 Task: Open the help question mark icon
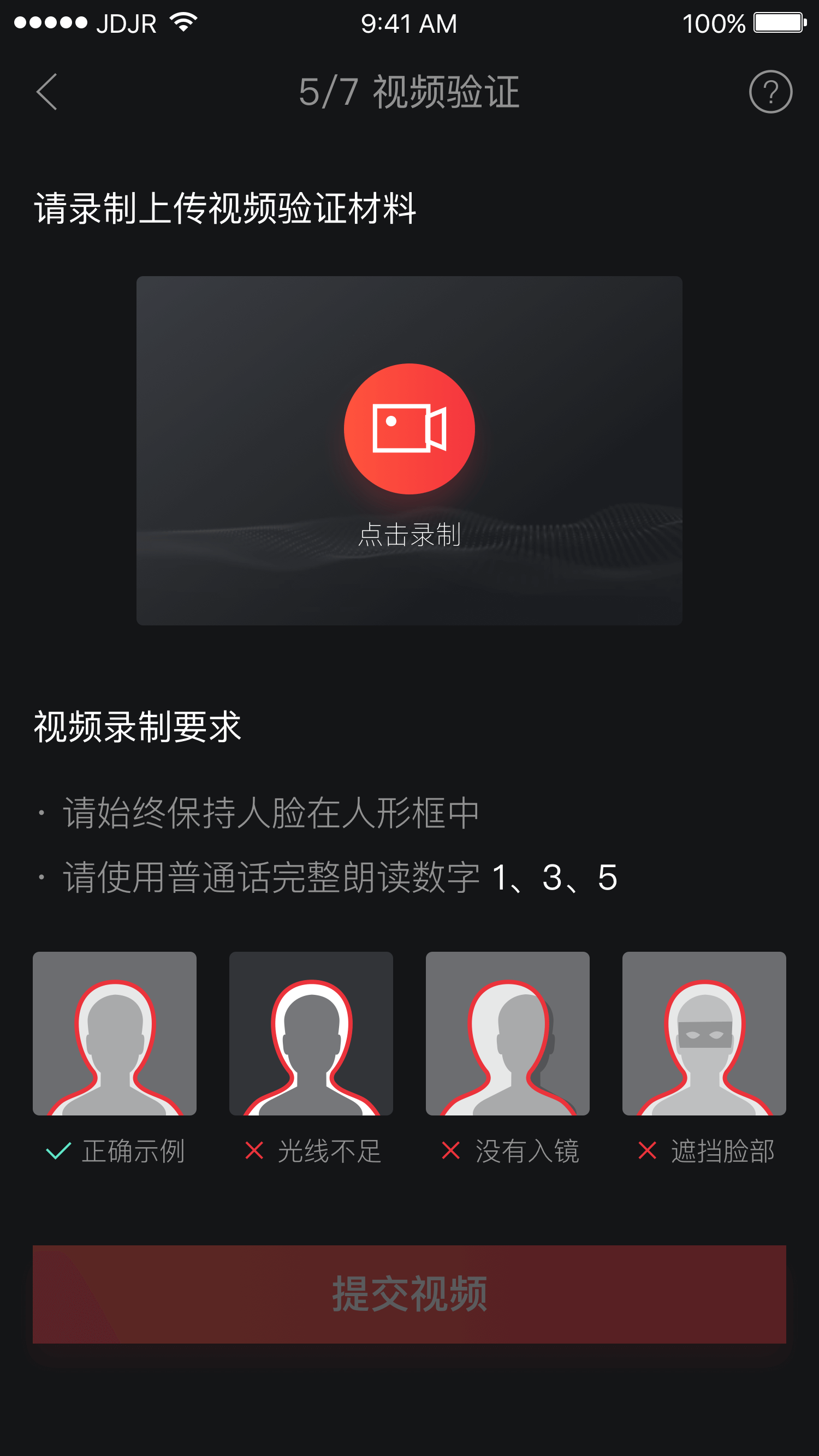[x=770, y=92]
